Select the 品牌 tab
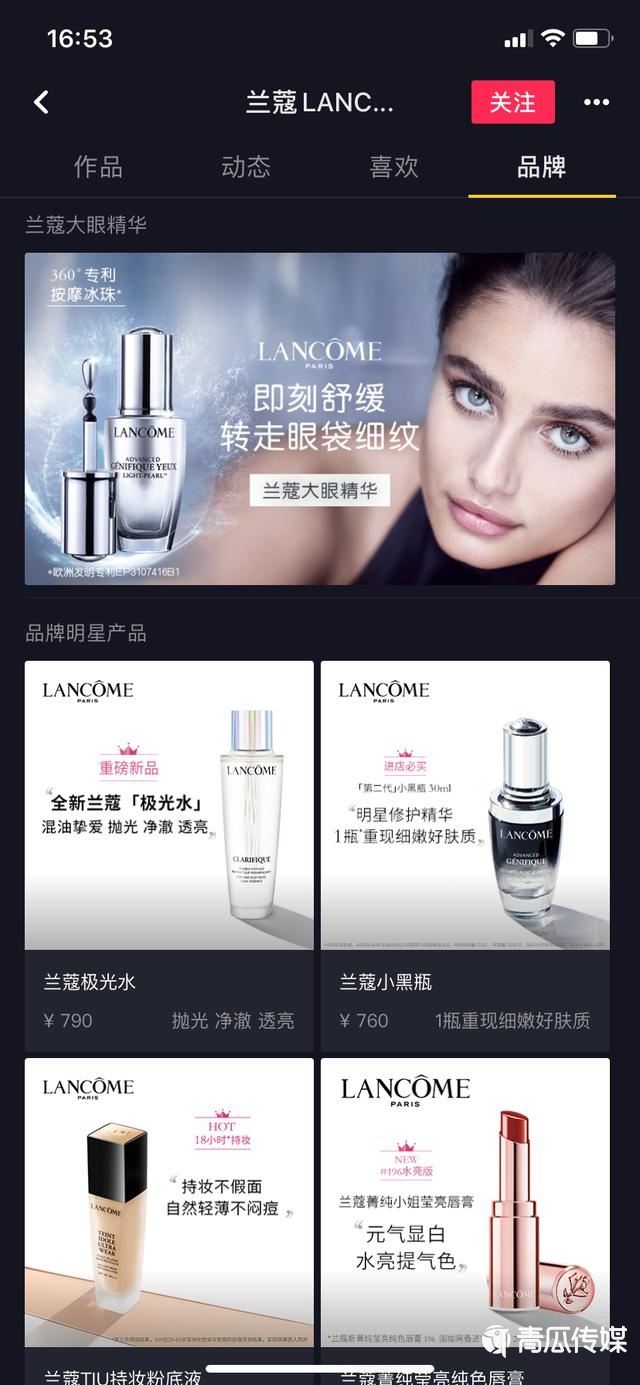Image resolution: width=640 pixels, height=1385 pixels. pos(541,167)
